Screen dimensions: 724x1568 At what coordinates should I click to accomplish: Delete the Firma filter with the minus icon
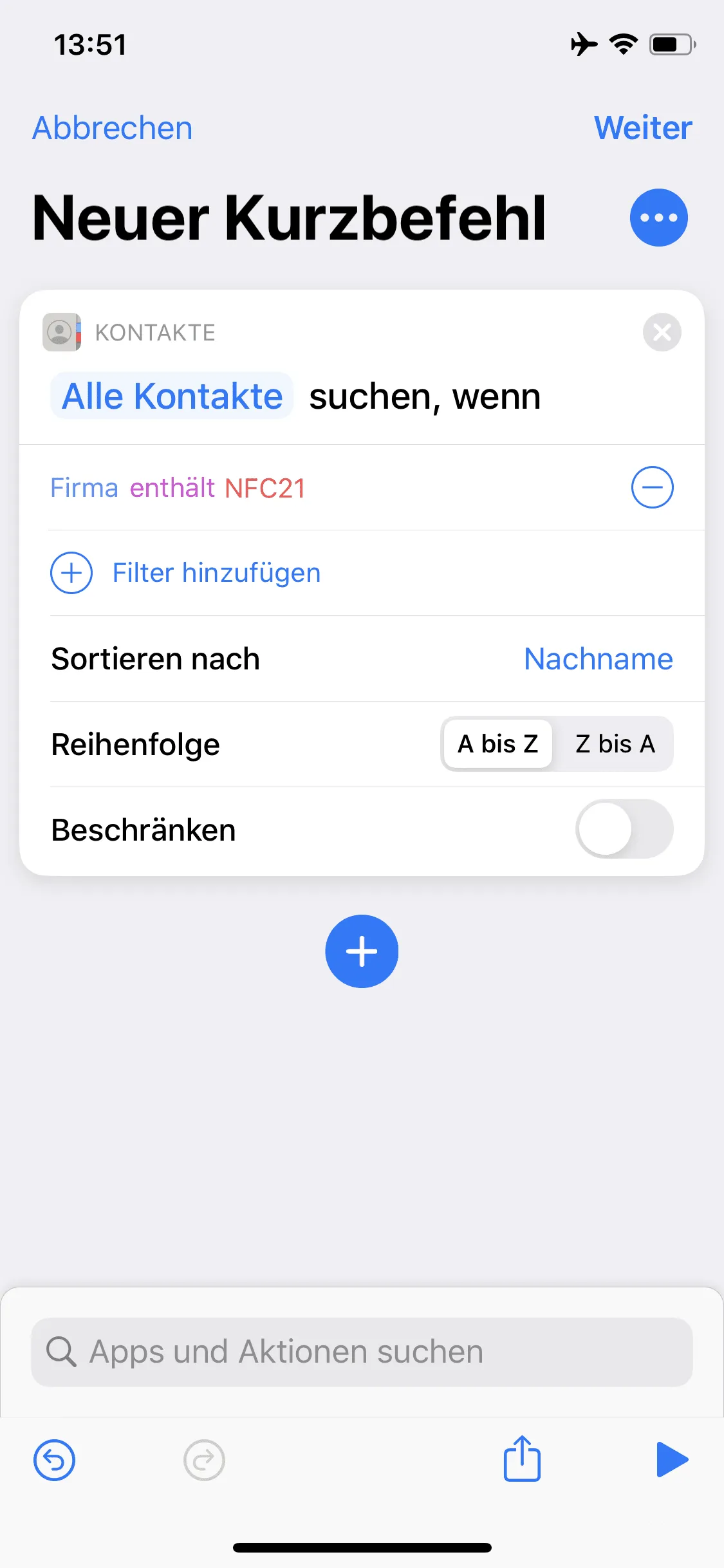652,487
